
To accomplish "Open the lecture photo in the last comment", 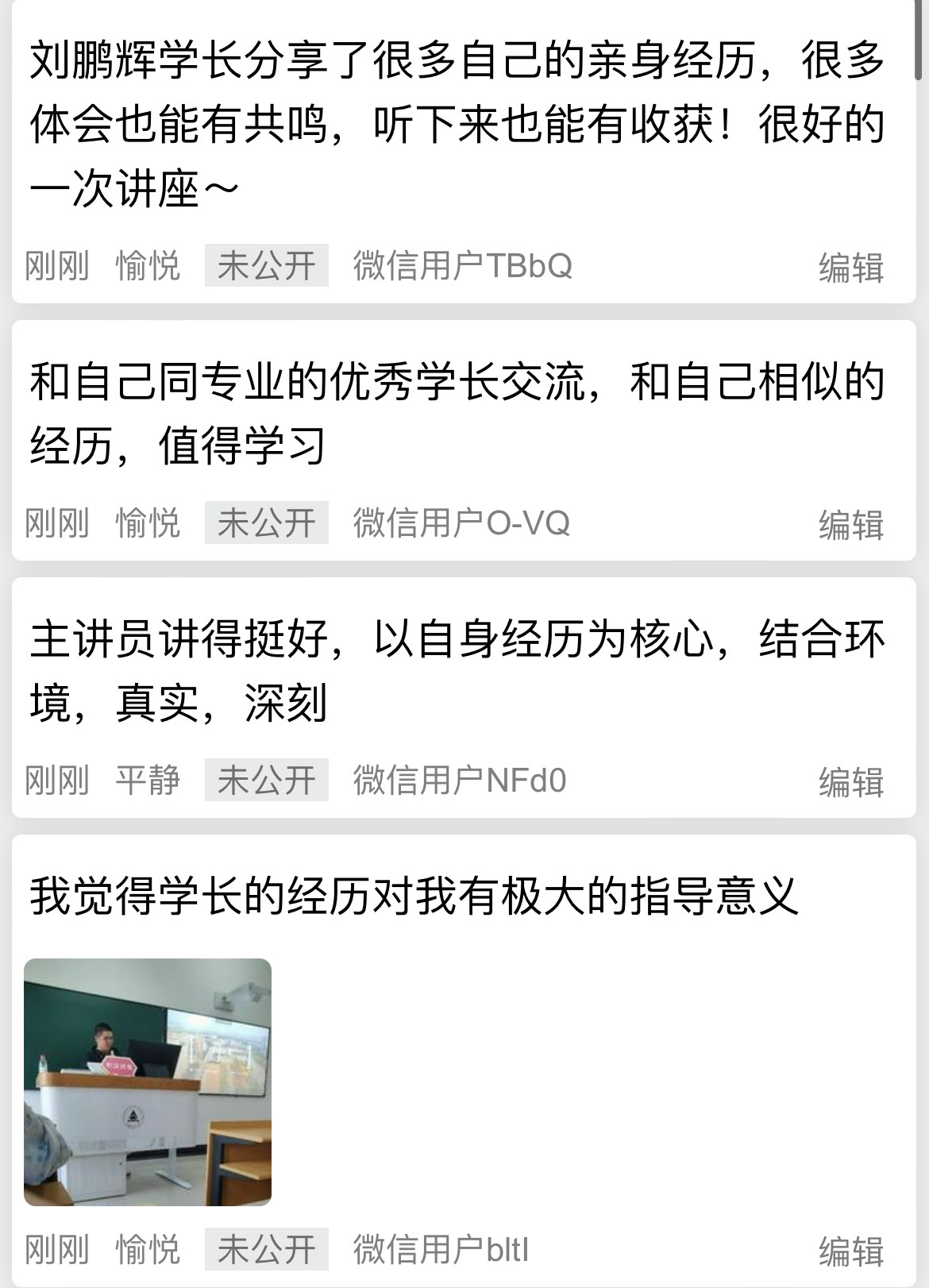I will [x=148, y=1082].
